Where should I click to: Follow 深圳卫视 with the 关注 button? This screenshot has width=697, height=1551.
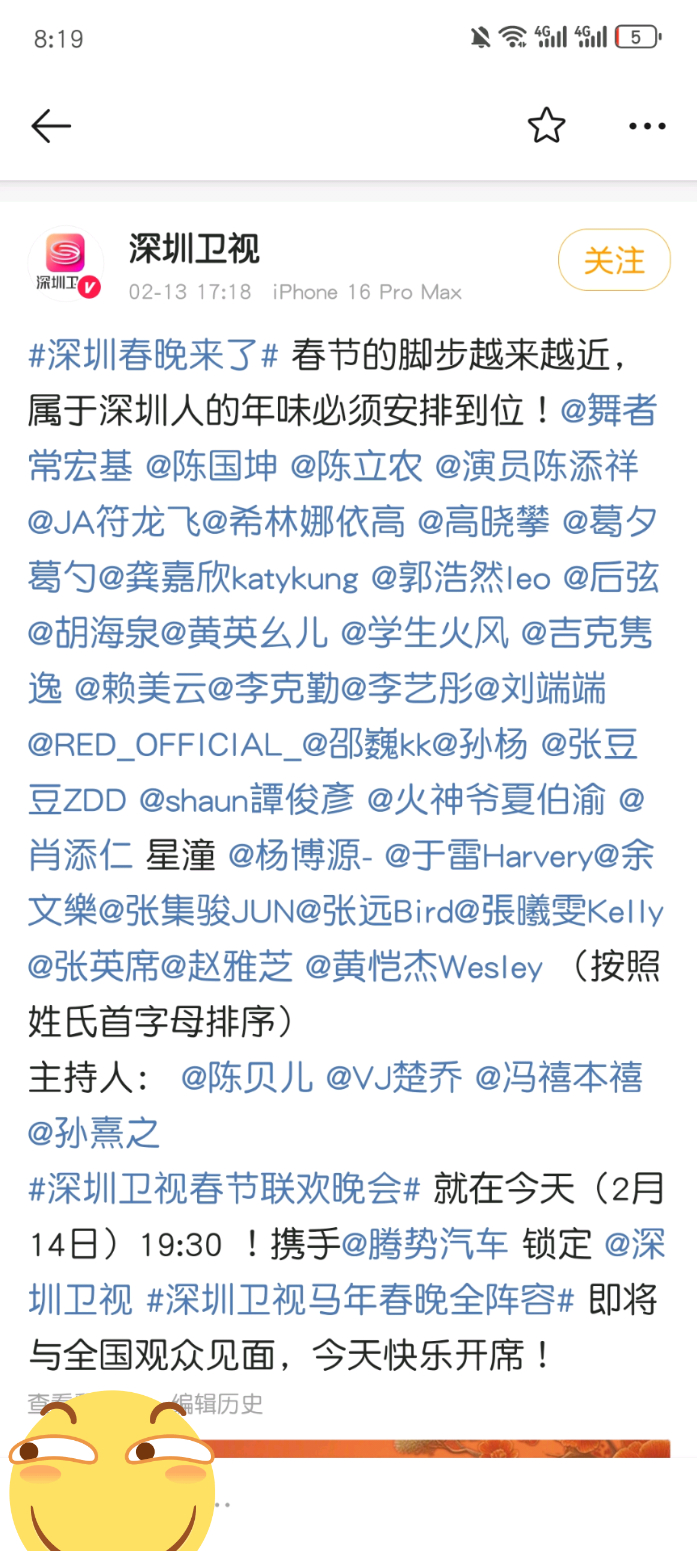click(x=614, y=260)
